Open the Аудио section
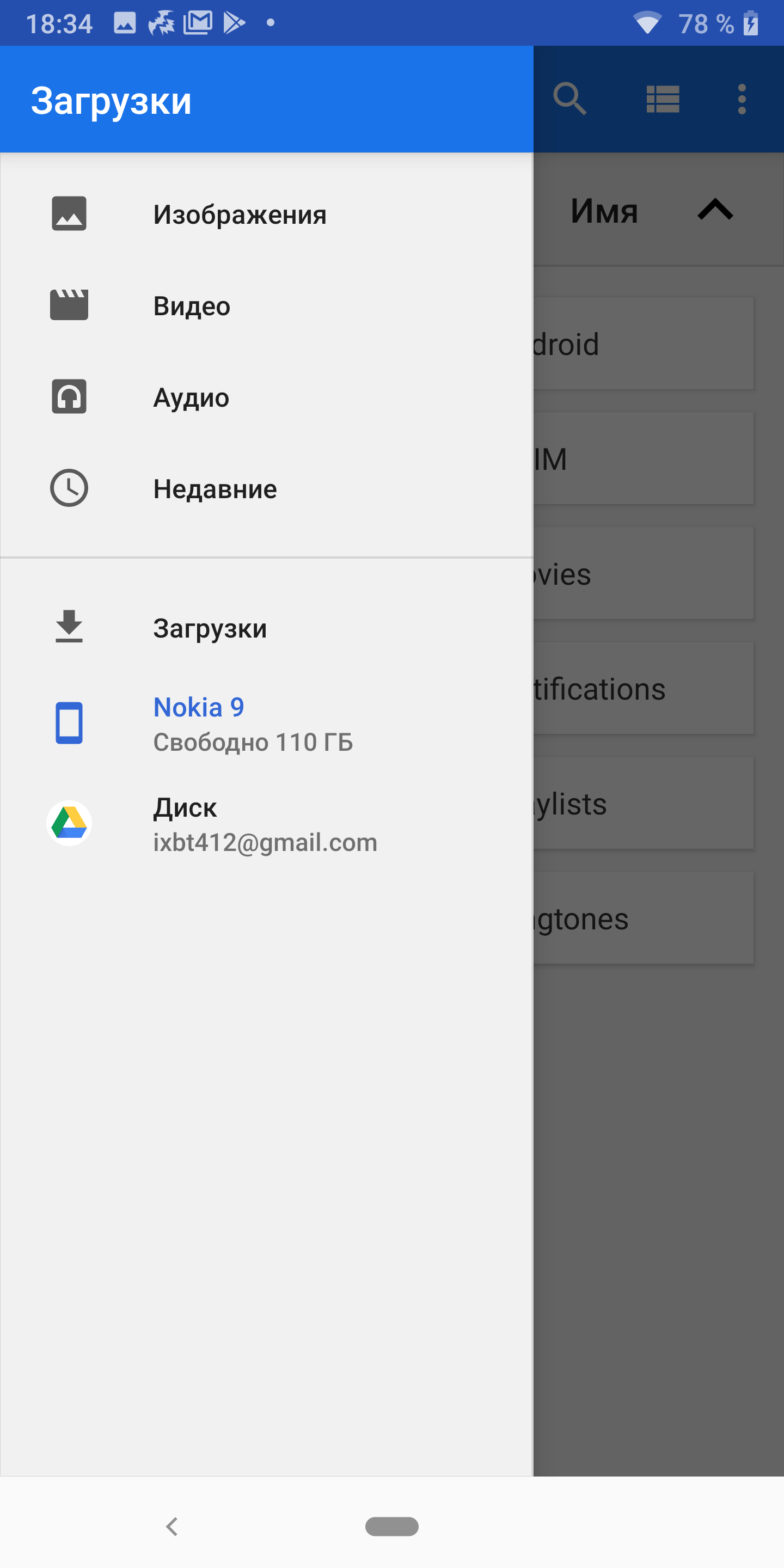Viewport: 784px width, 1568px height. tap(267, 397)
